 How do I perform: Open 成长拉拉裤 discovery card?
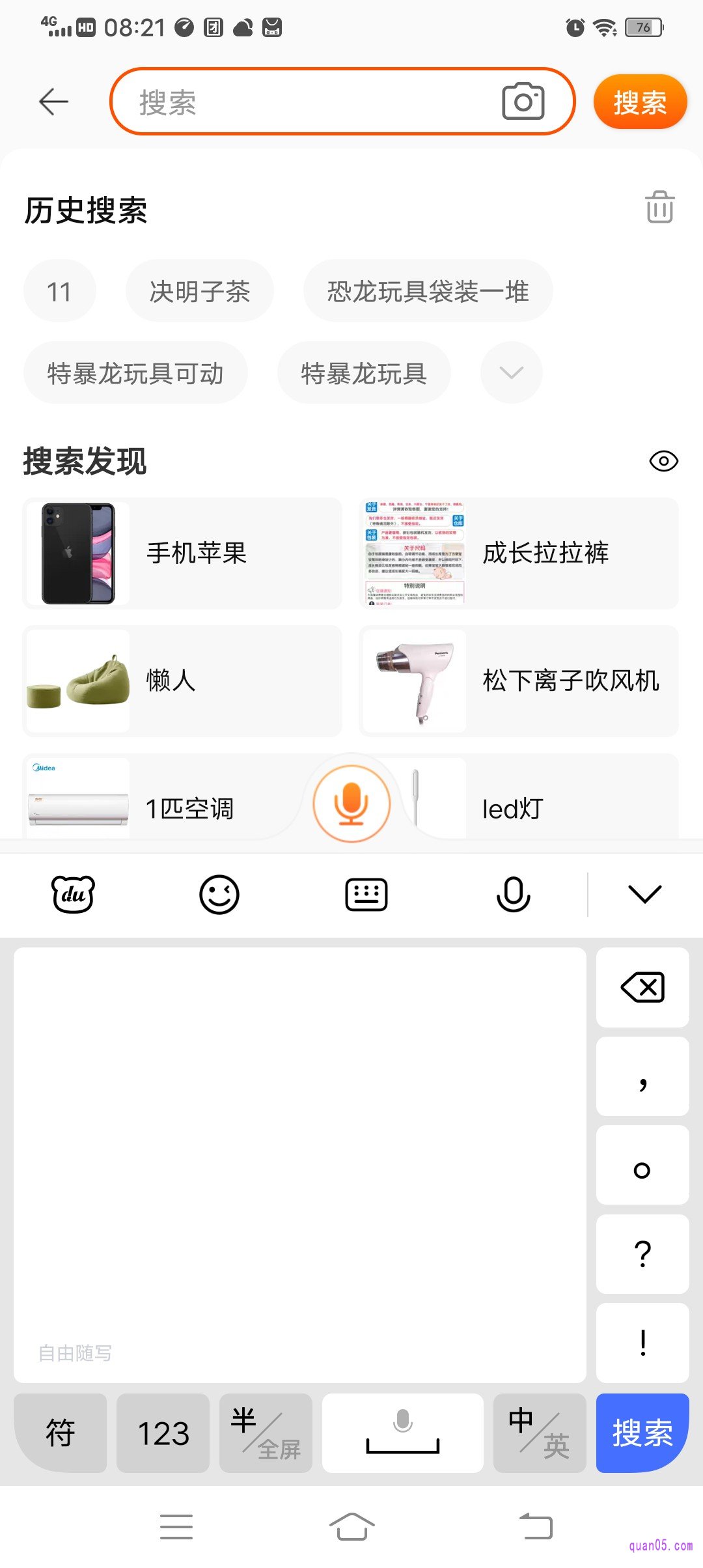pyautogui.click(x=519, y=553)
